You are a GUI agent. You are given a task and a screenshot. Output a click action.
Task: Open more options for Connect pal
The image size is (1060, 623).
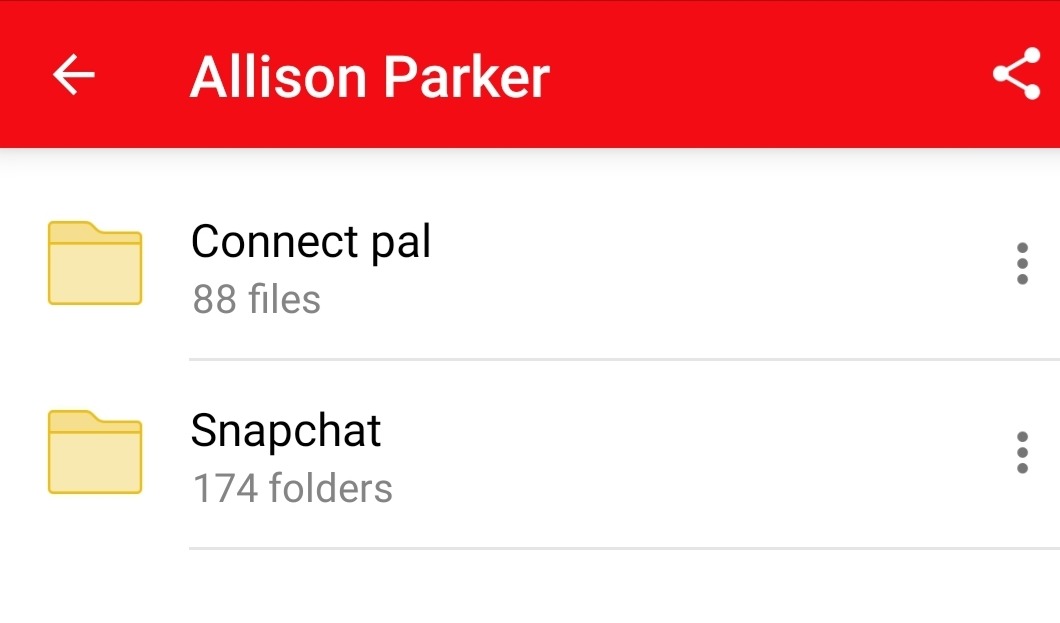tap(1021, 264)
